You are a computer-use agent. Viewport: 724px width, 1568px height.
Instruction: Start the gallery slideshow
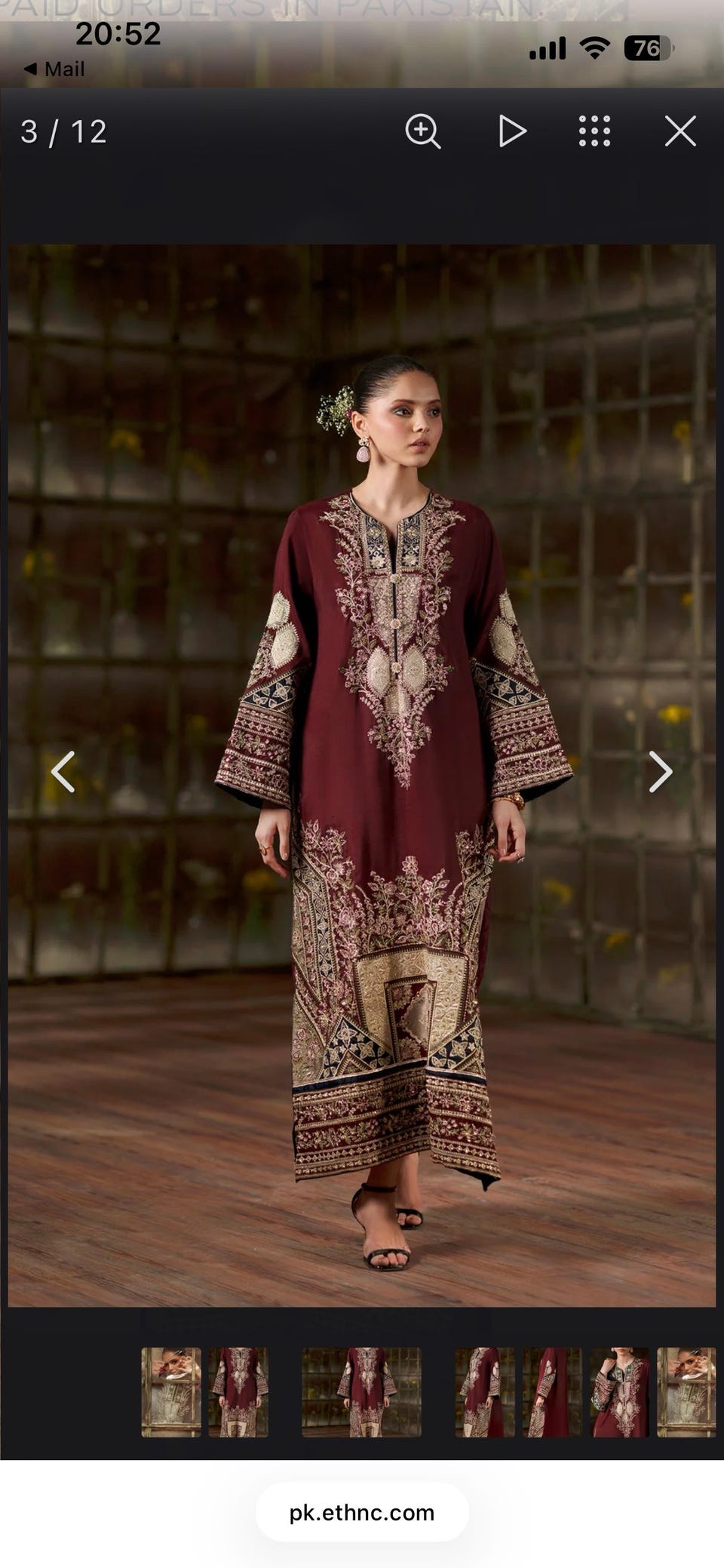click(512, 132)
